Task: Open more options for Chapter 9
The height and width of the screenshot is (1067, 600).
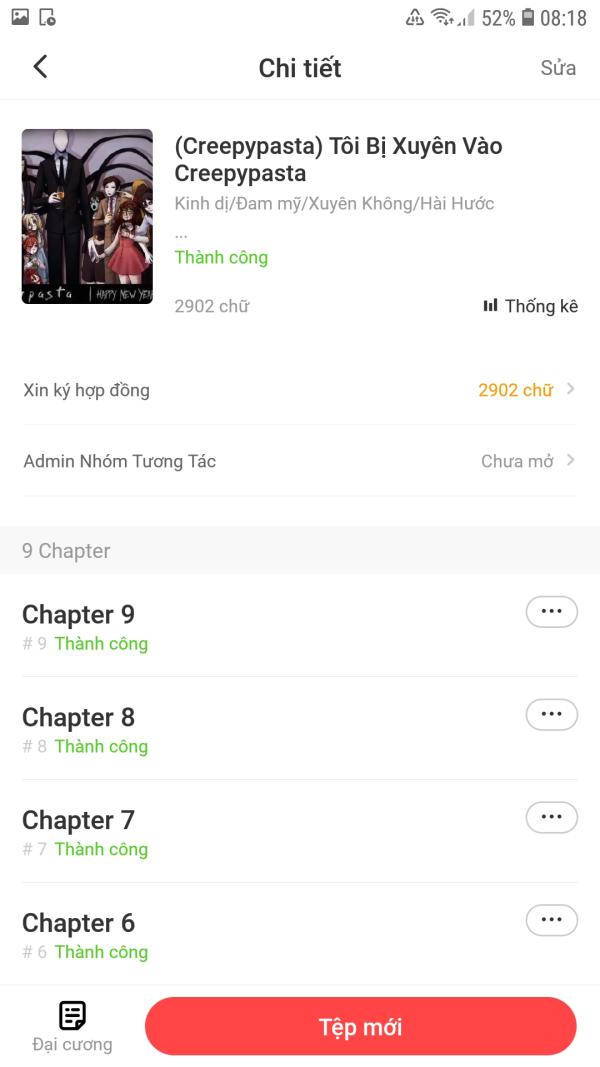Action: tap(551, 610)
